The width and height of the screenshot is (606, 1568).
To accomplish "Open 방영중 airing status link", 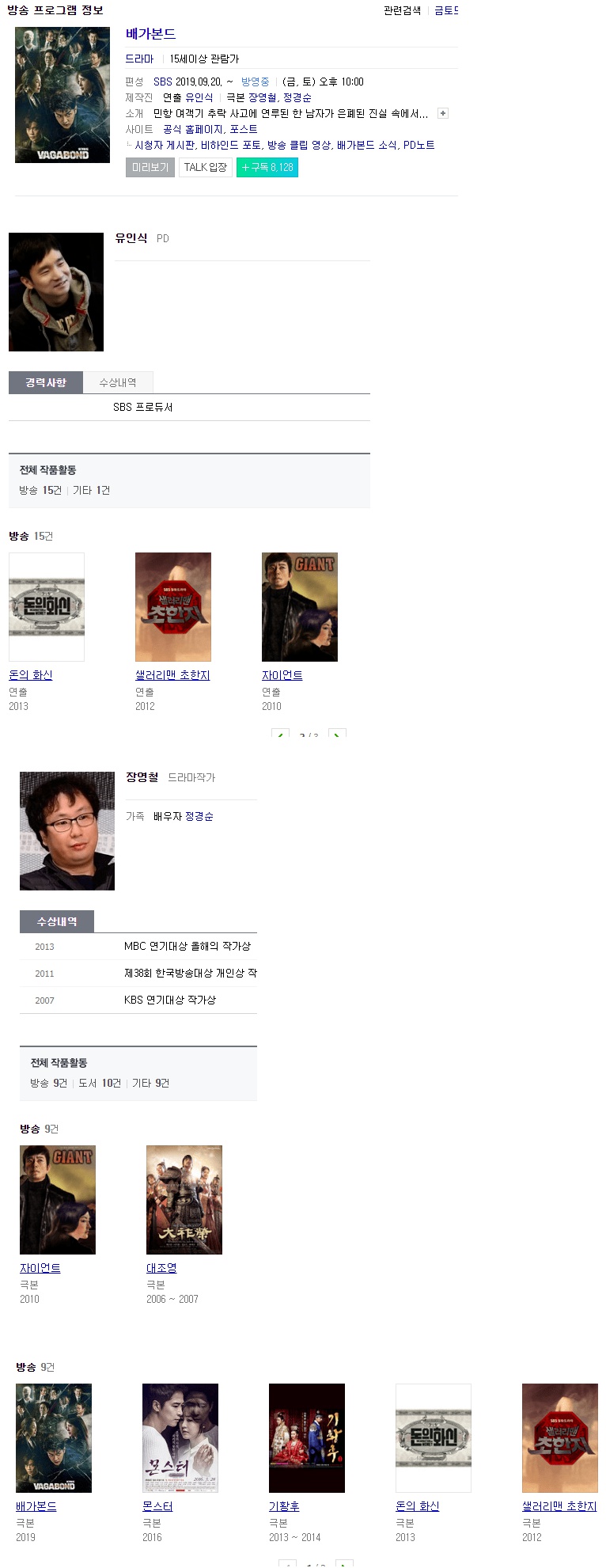I will [x=255, y=82].
